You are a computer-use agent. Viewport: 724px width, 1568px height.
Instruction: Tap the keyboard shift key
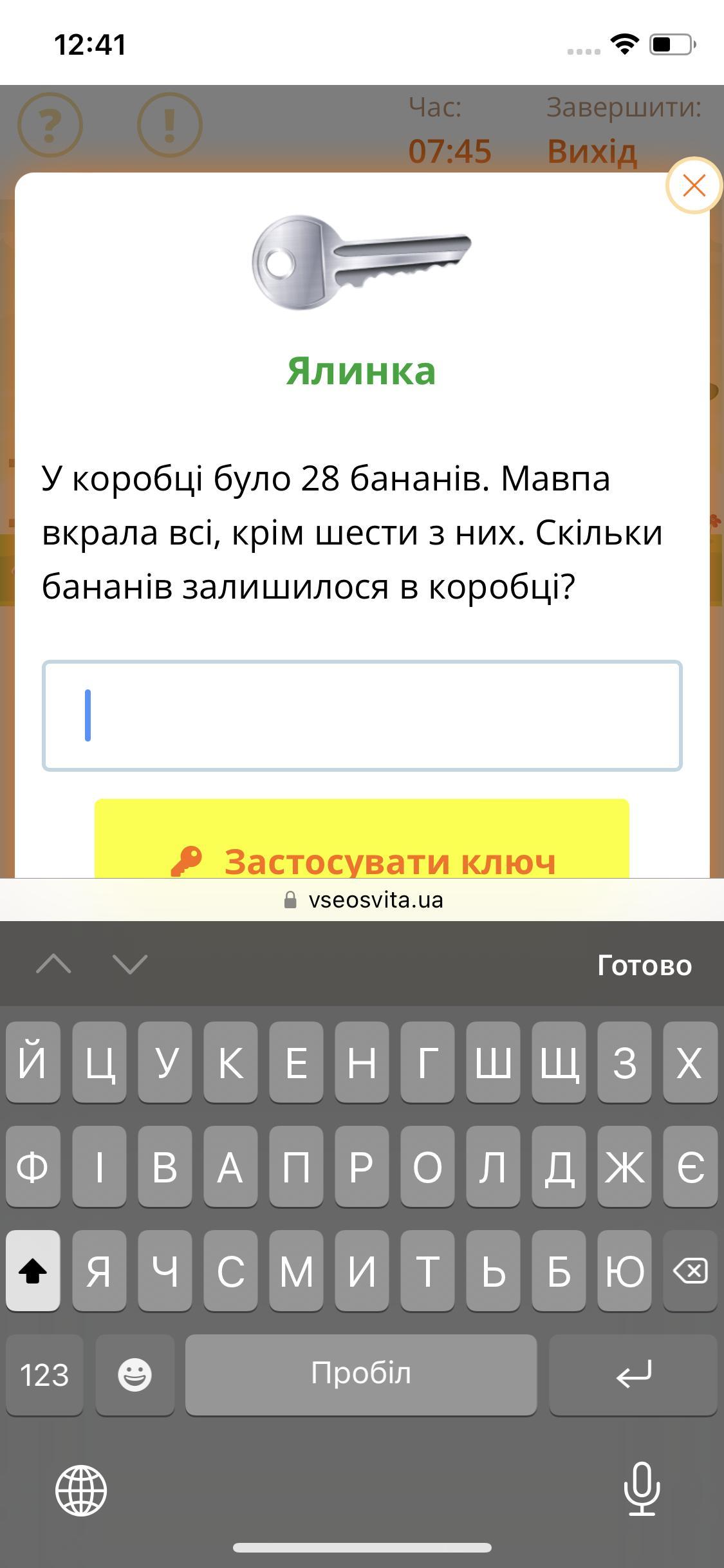pyautogui.click(x=33, y=1271)
